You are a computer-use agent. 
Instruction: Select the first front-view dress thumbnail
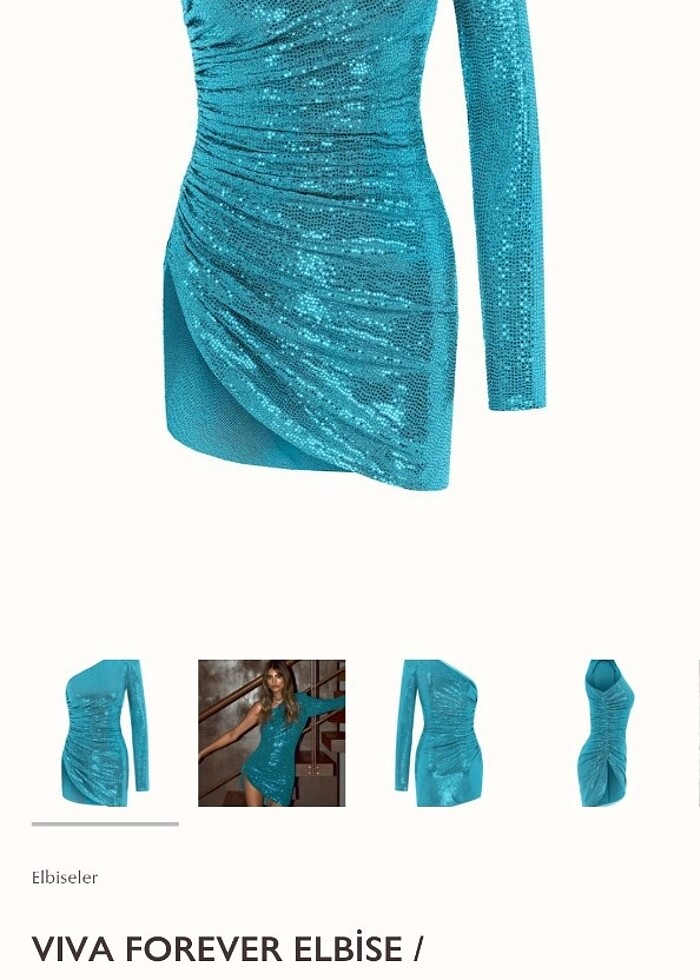[x=105, y=733]
